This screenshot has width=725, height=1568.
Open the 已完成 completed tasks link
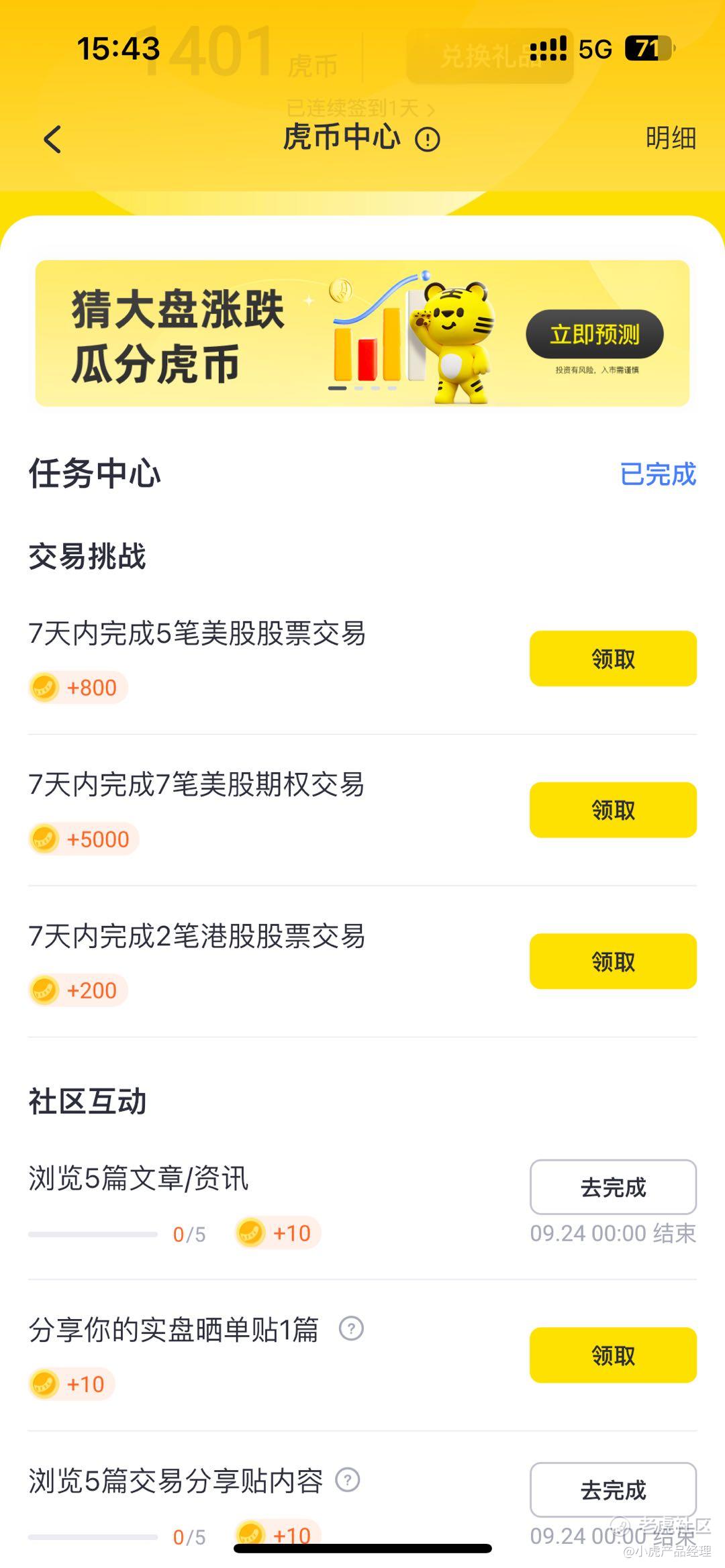click(658, 474)
